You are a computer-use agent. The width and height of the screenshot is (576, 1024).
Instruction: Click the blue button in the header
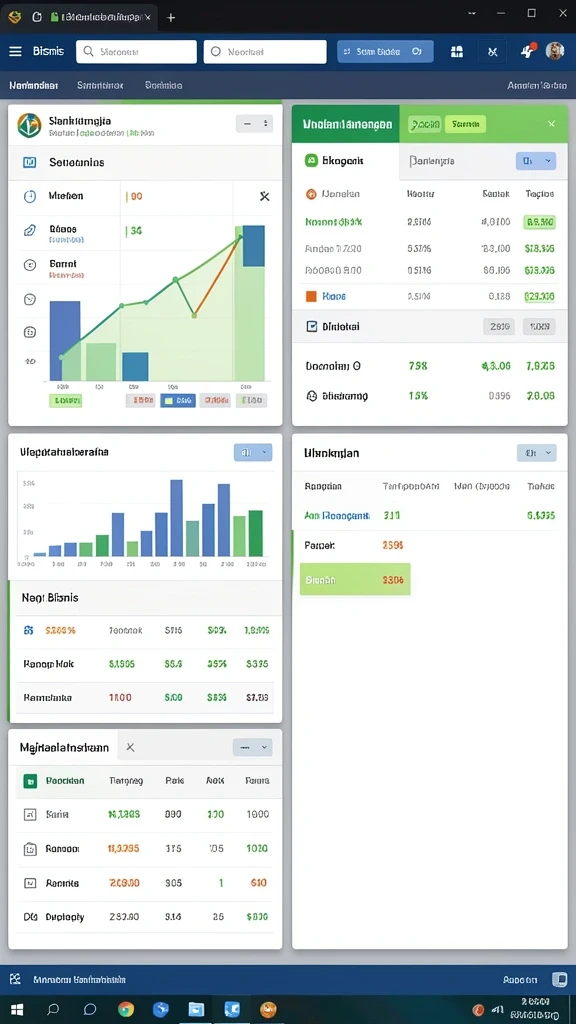click(385, 52)
